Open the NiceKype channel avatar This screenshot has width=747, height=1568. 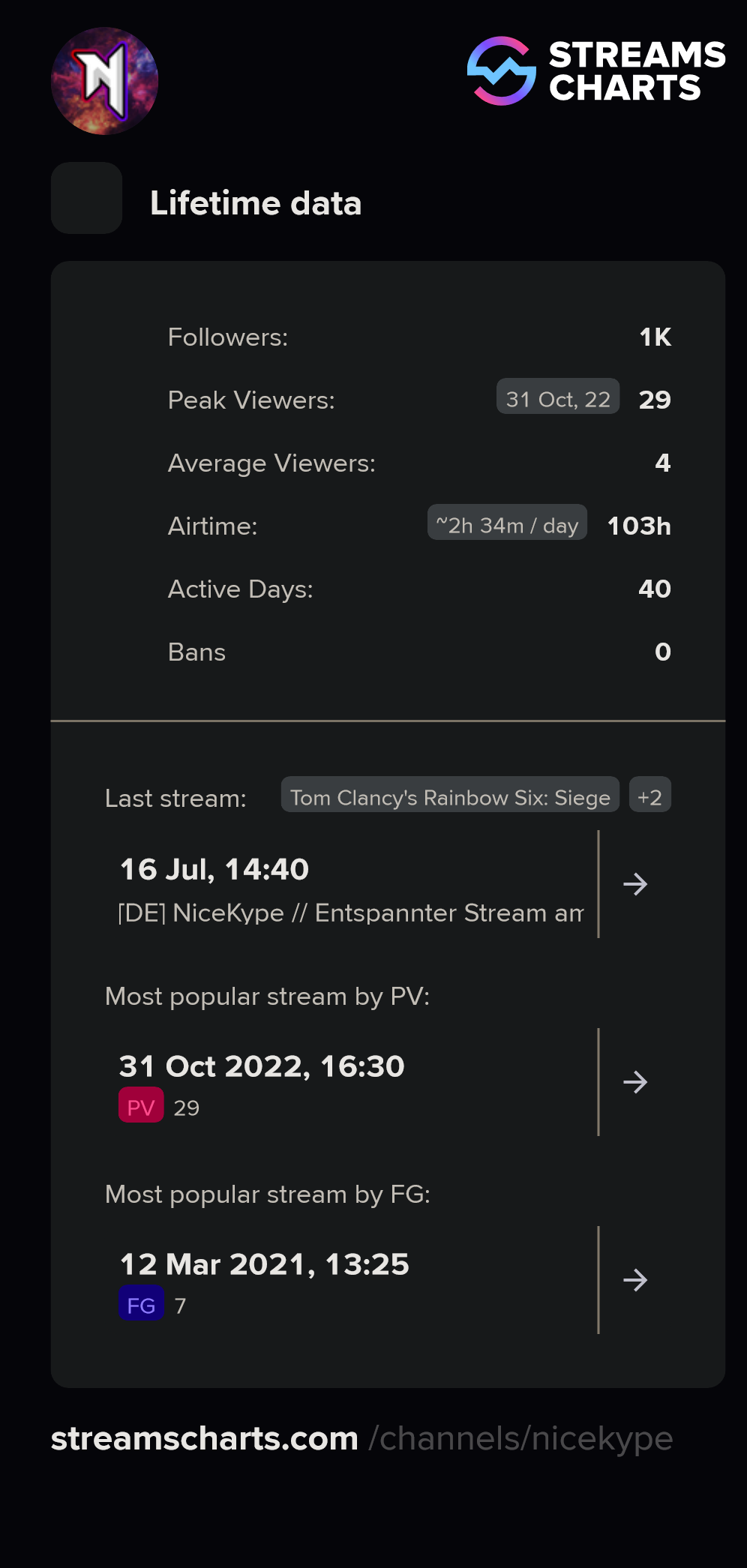pyautogui.click(x=104, y=80)
